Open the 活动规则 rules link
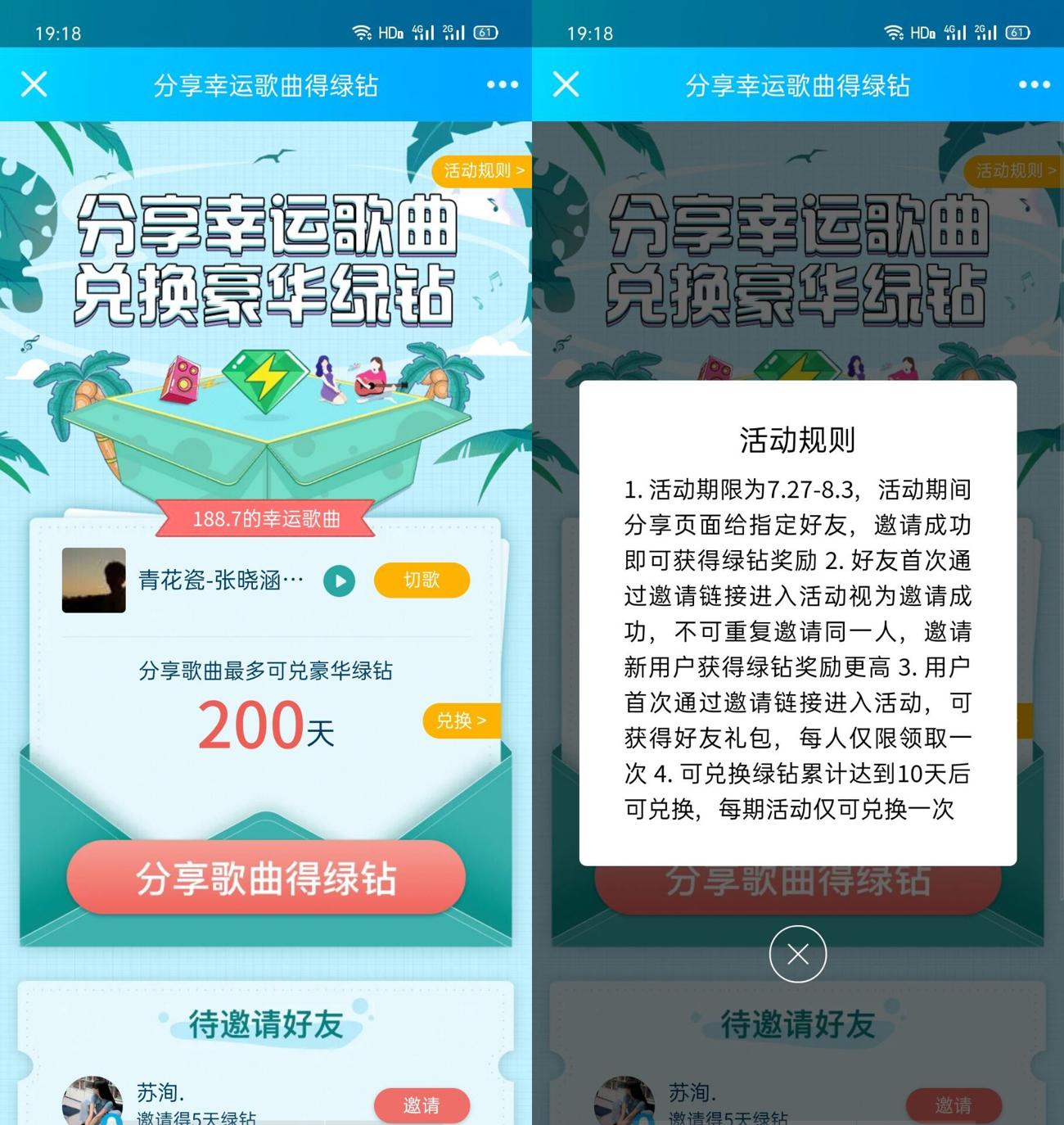1064x1125 pixels. (x=480, y=171)
